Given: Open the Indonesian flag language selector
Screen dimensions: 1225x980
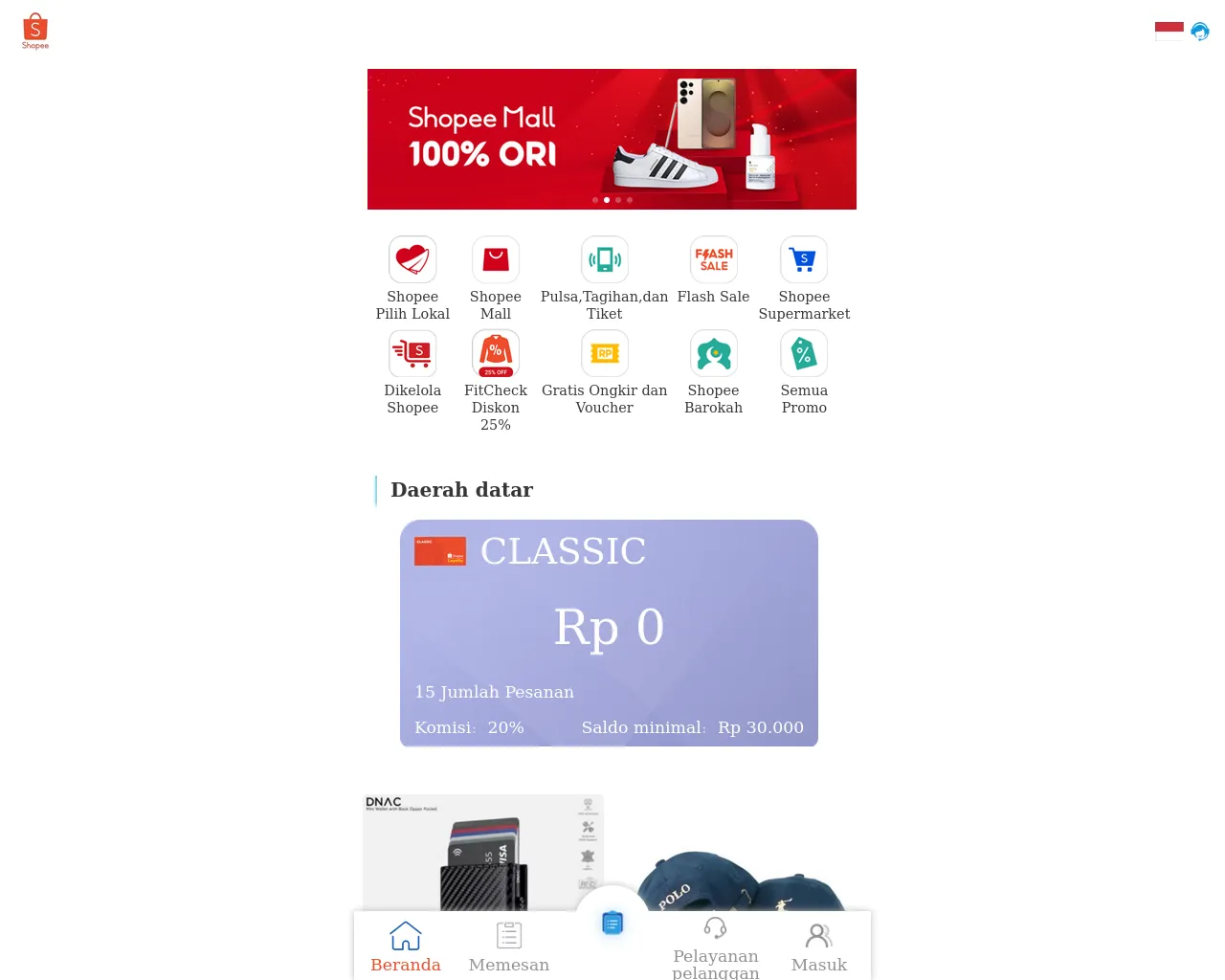Looking at the screenshot, I should (1169, 31).
